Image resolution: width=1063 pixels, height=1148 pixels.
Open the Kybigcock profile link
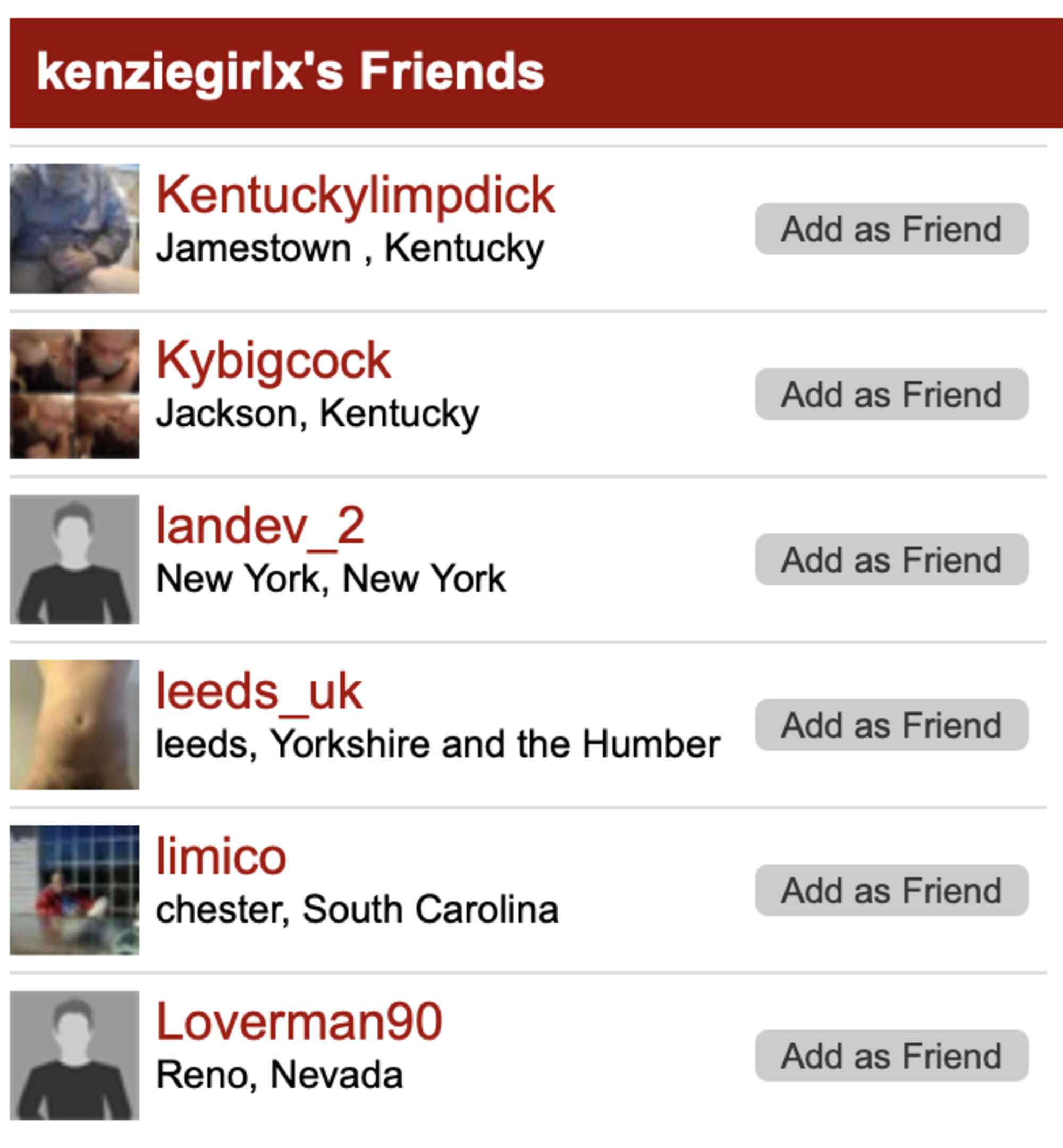273,362
